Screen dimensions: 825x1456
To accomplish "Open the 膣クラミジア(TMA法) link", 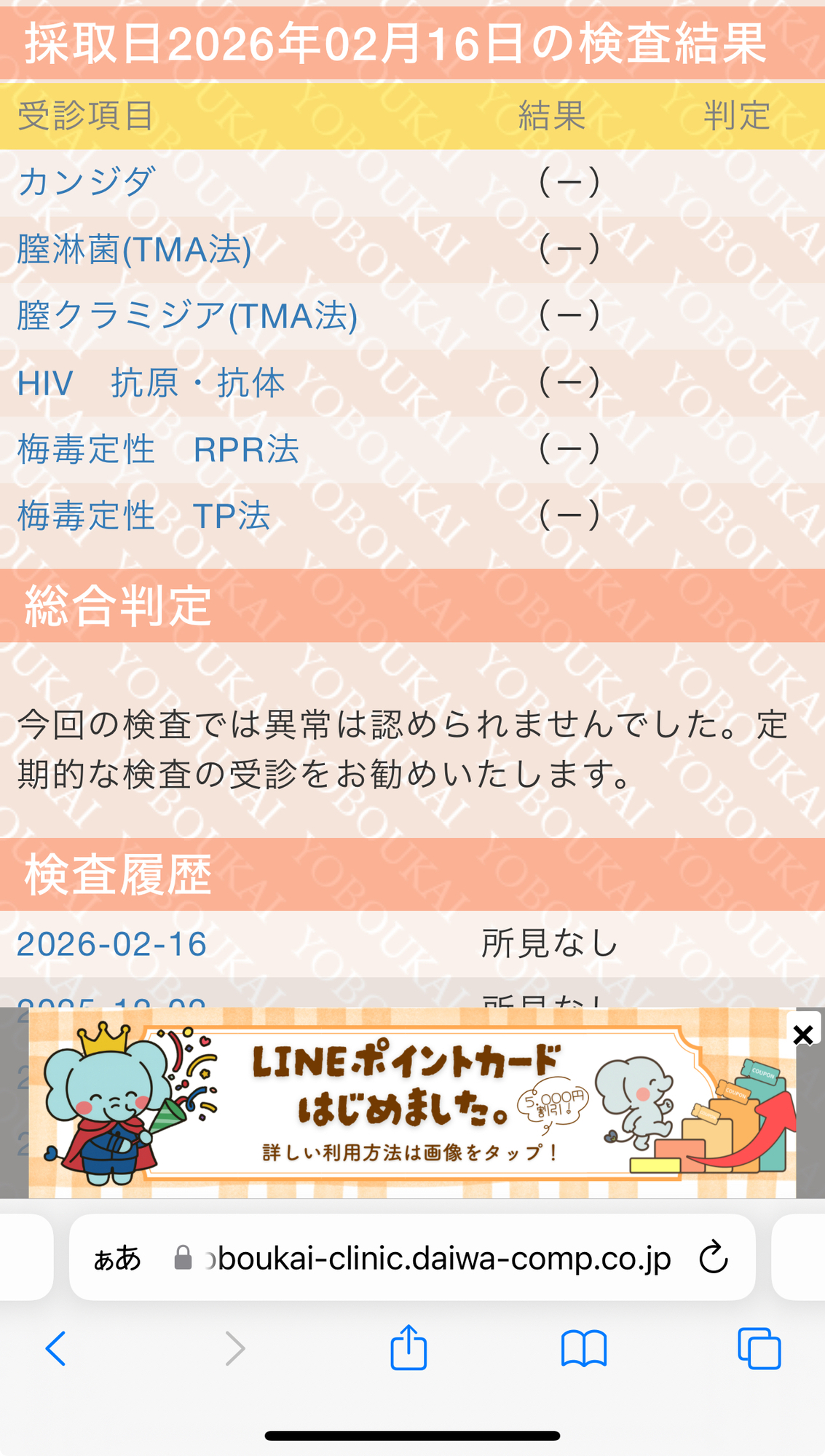I will [187, 316].
